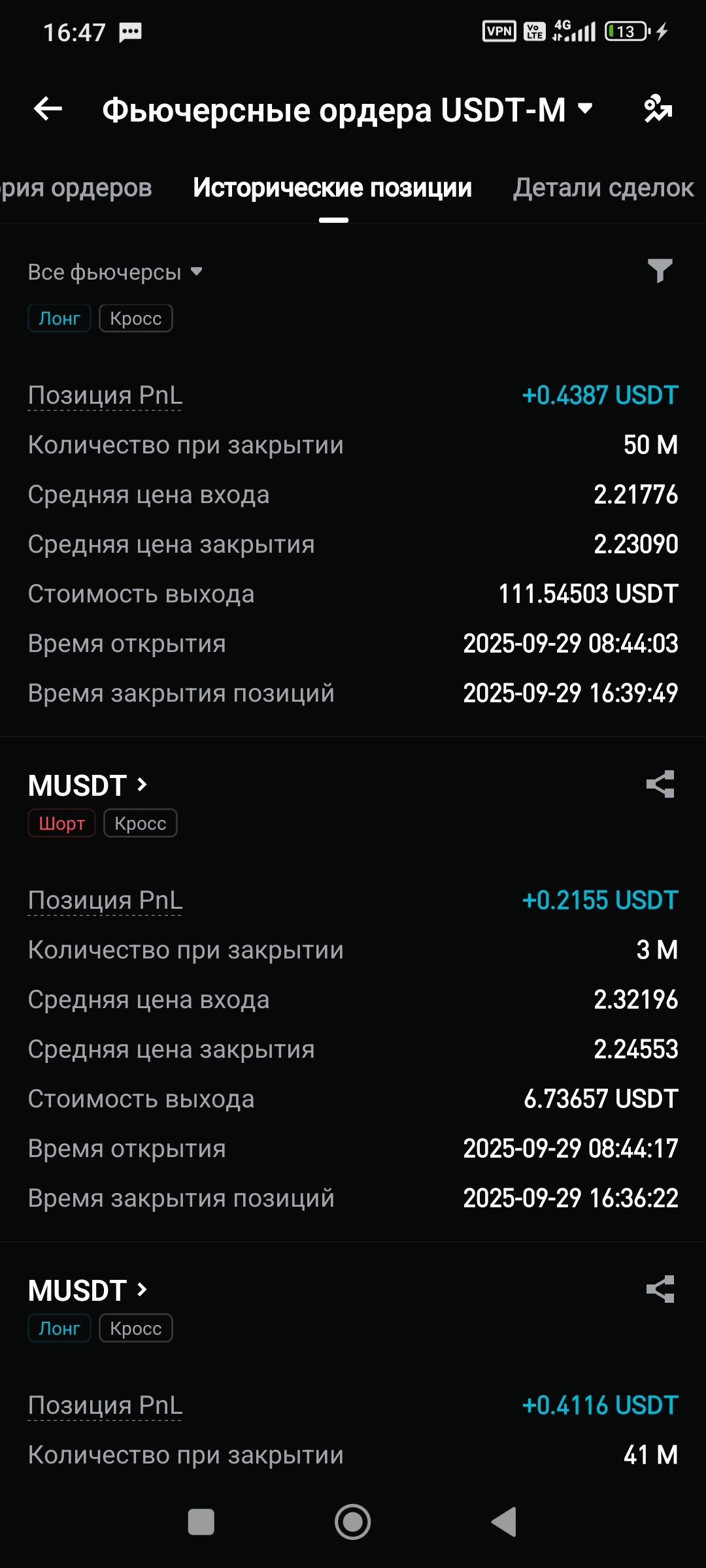Switch to Детали сделок tab
This screenshot has height=1568, width=706.
(x=603, y=188)
